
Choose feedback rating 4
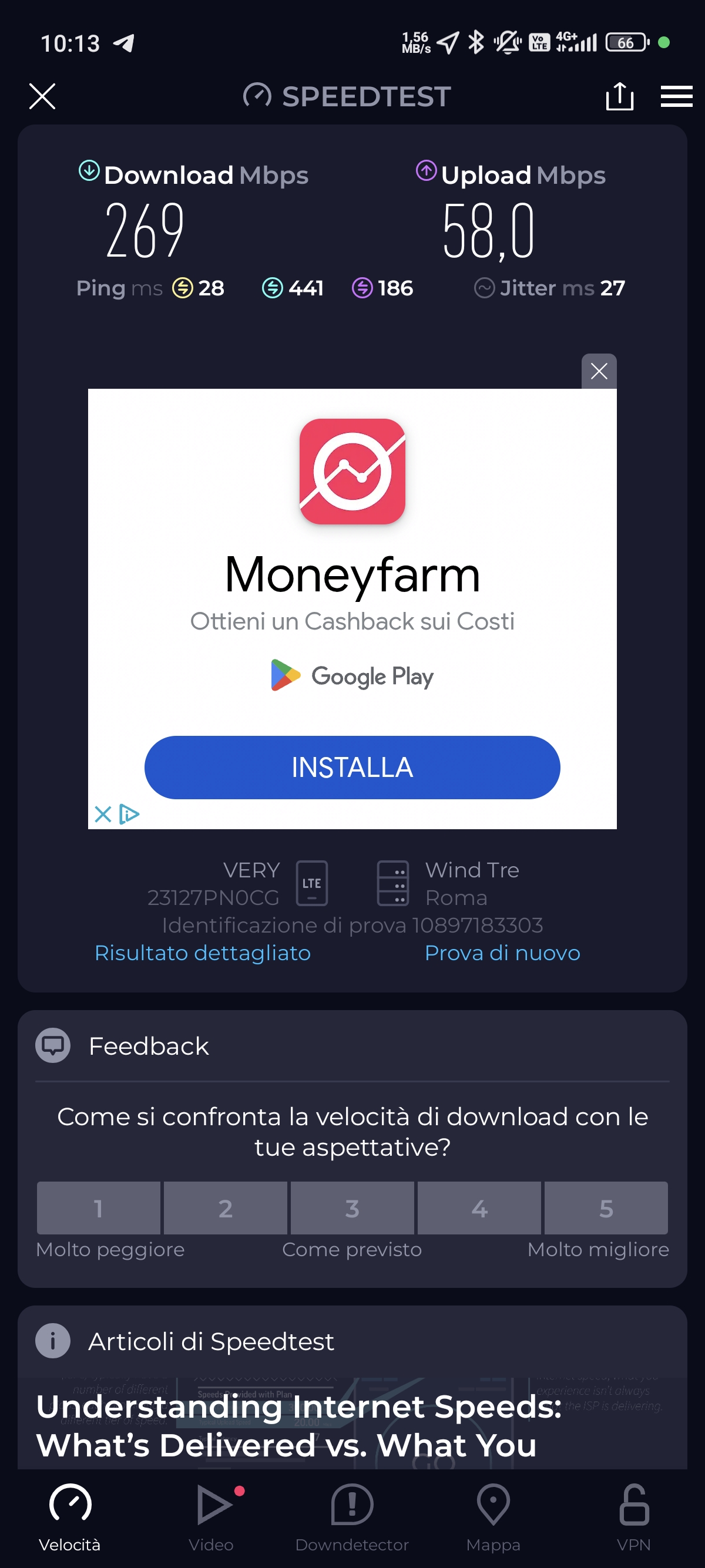click(479, 1208)
